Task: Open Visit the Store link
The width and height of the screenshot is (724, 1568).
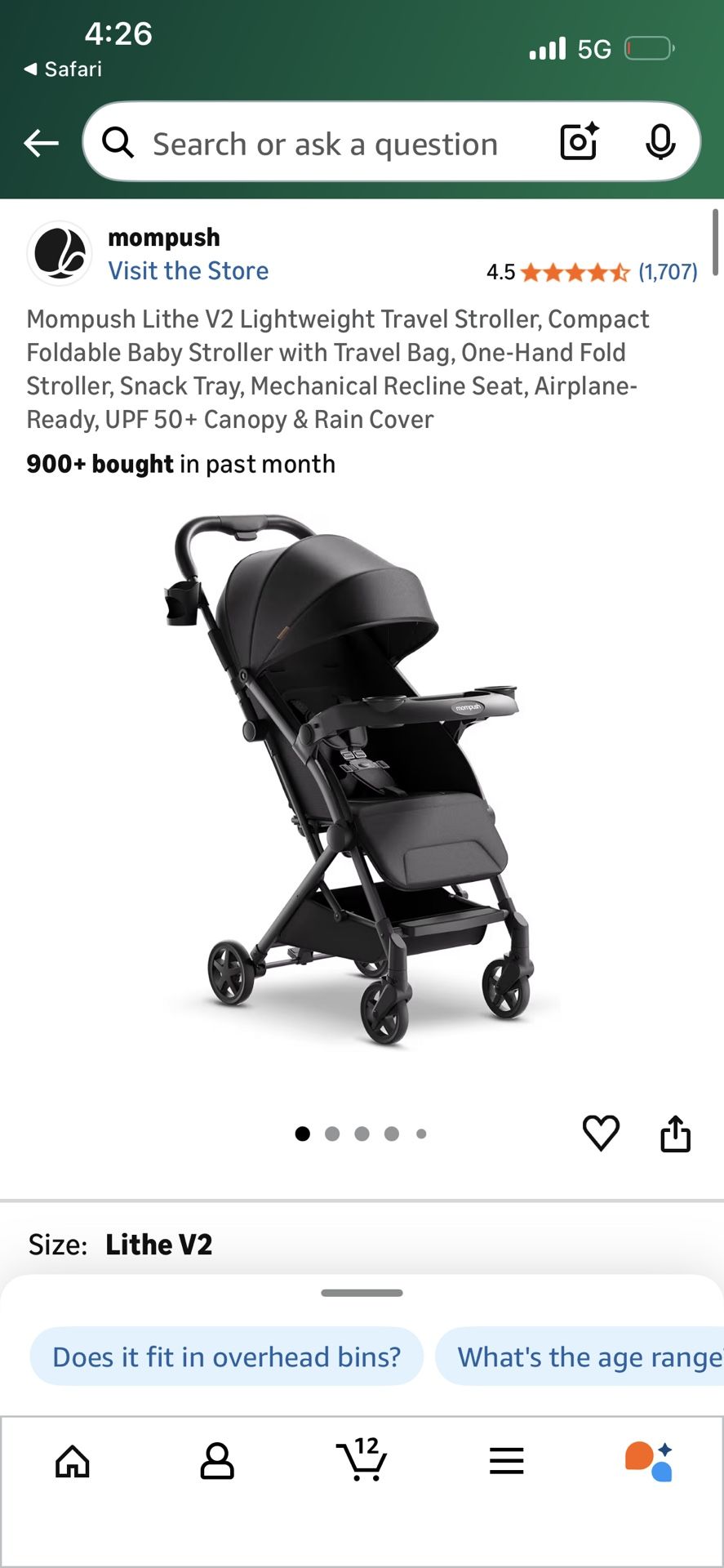Action: [189, 270]
